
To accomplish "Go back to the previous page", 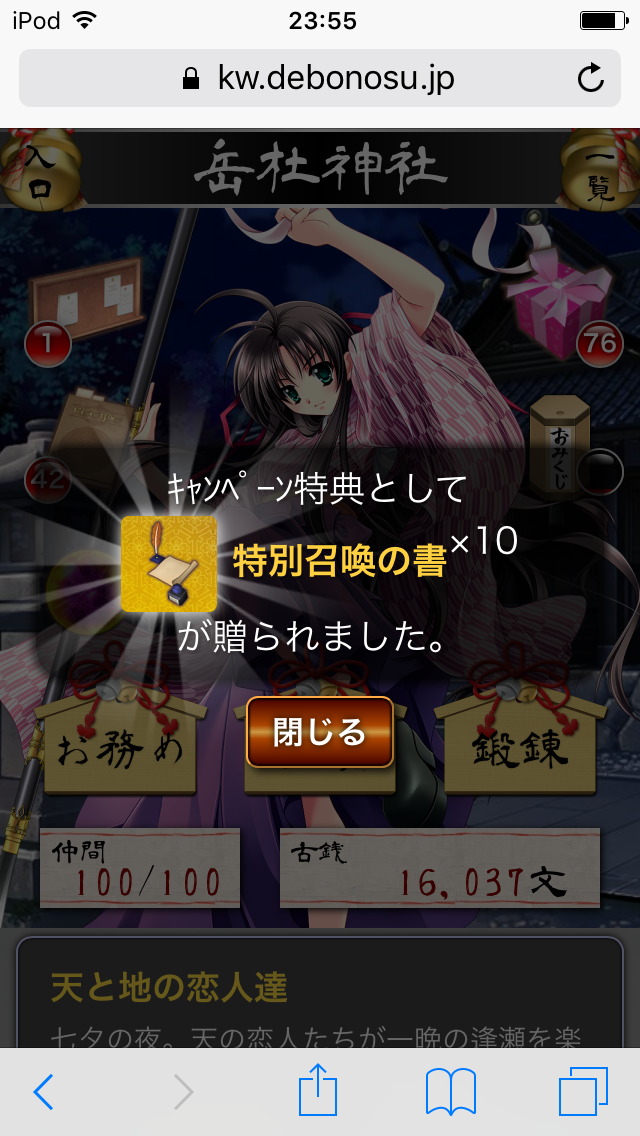I will point(42,1092).
